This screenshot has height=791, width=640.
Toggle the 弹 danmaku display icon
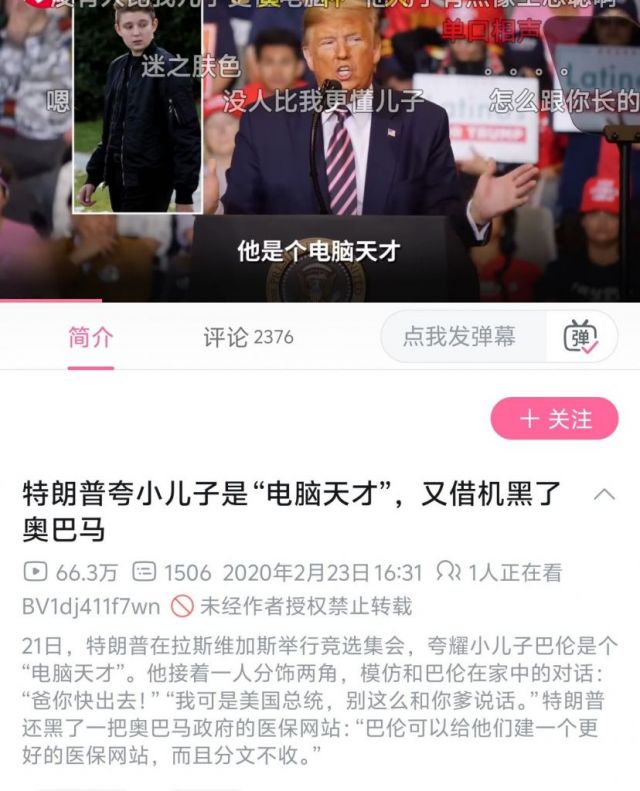(581, 337)
